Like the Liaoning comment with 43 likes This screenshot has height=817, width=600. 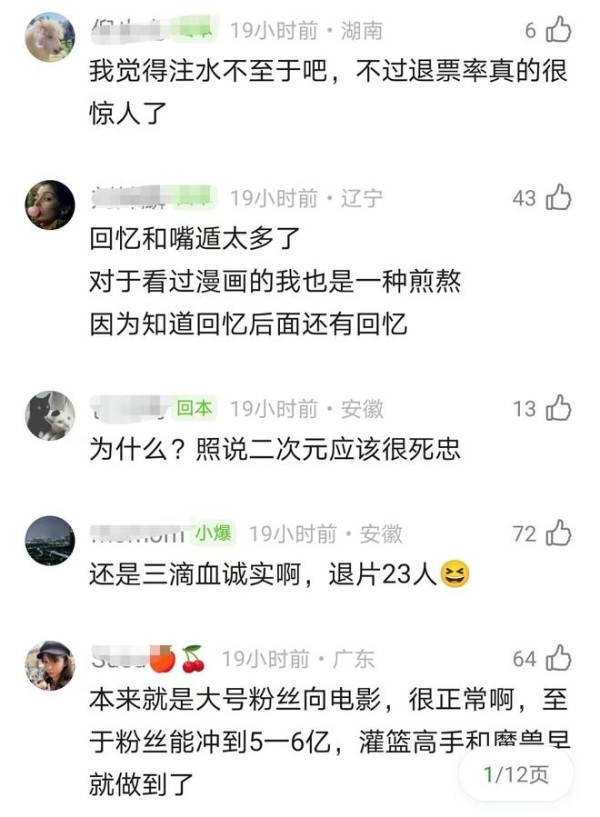(x=559, y=198)
